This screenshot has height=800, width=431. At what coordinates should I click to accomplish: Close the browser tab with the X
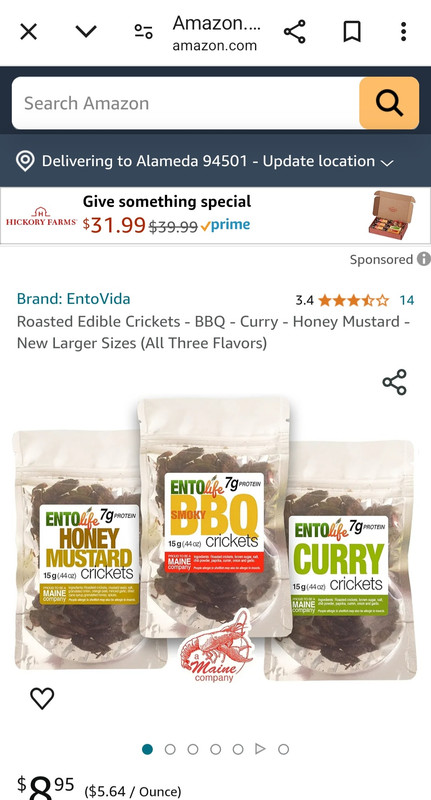29,32
